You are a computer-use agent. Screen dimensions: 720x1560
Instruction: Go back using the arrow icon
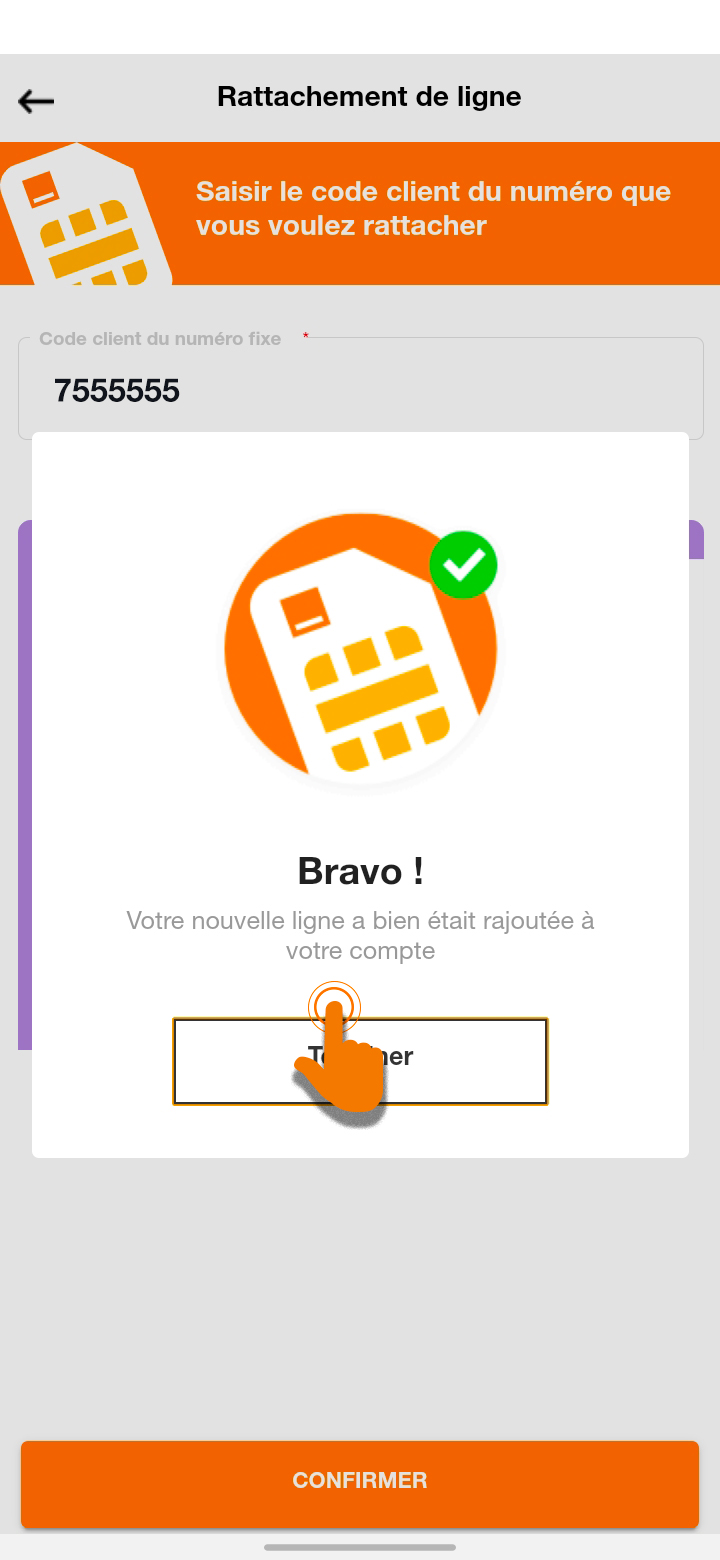tap(36, 101)
